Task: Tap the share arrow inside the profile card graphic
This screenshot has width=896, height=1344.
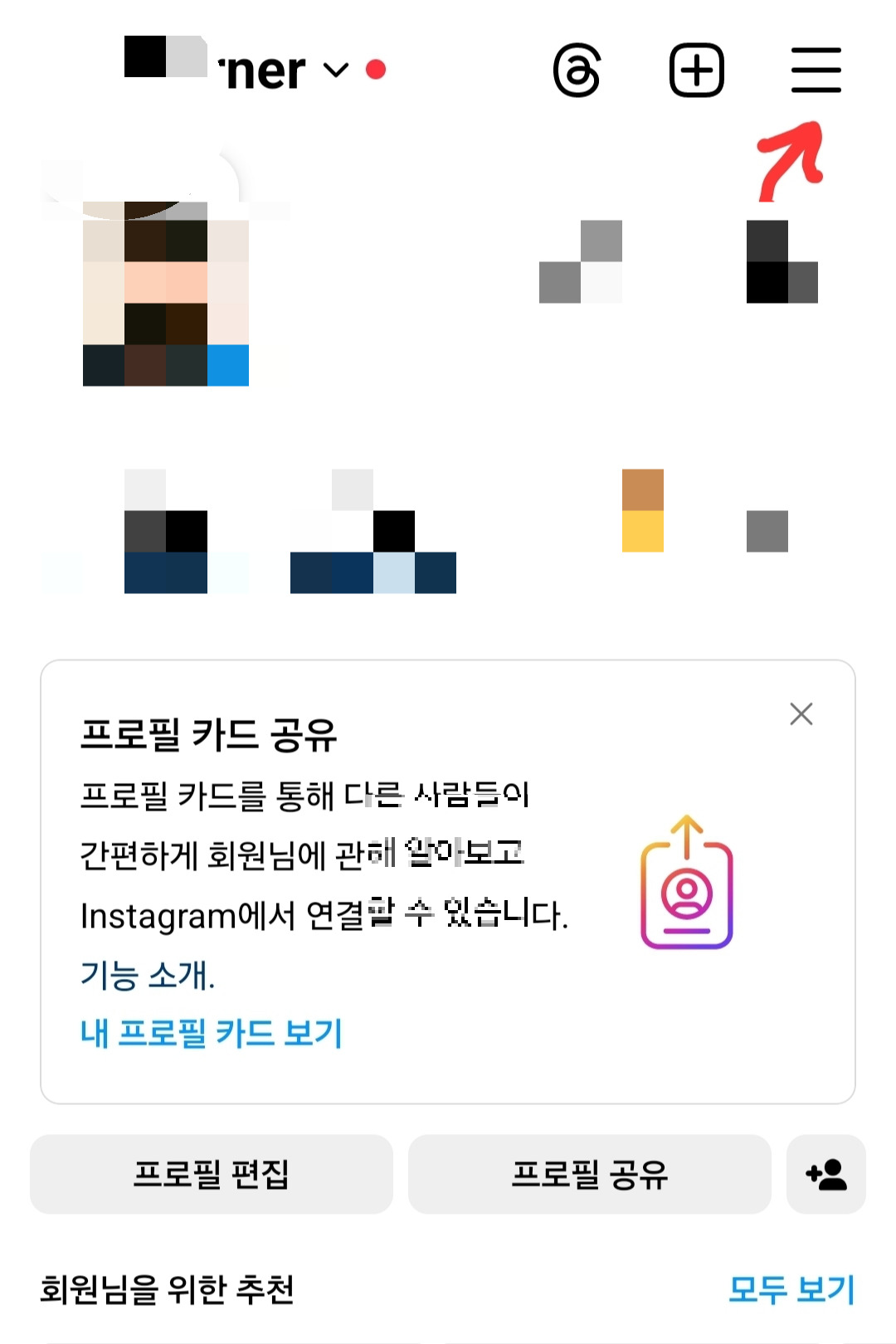Action: tap(686, 838)
